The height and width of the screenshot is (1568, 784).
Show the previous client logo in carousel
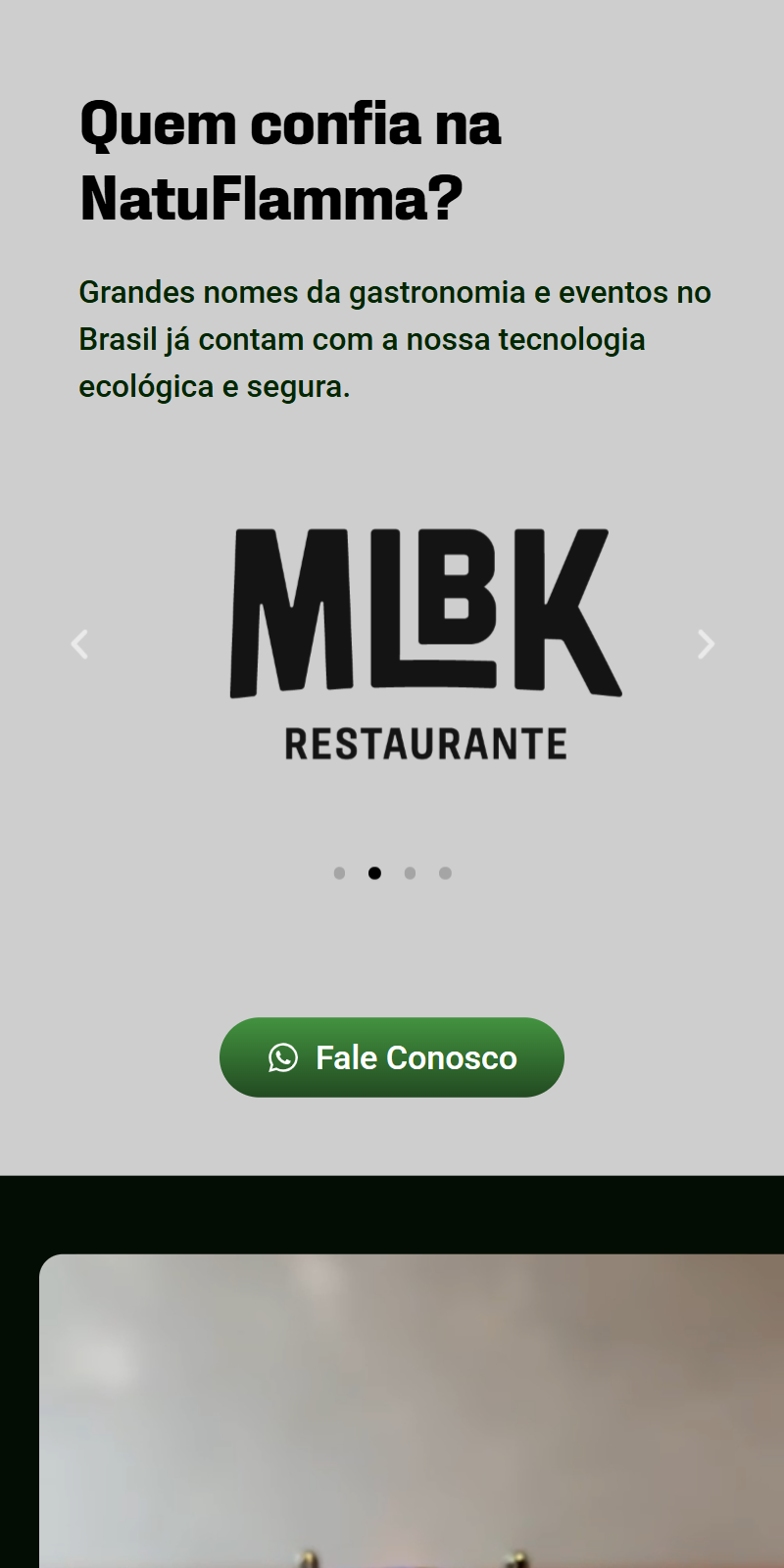(x=80, y=644)
